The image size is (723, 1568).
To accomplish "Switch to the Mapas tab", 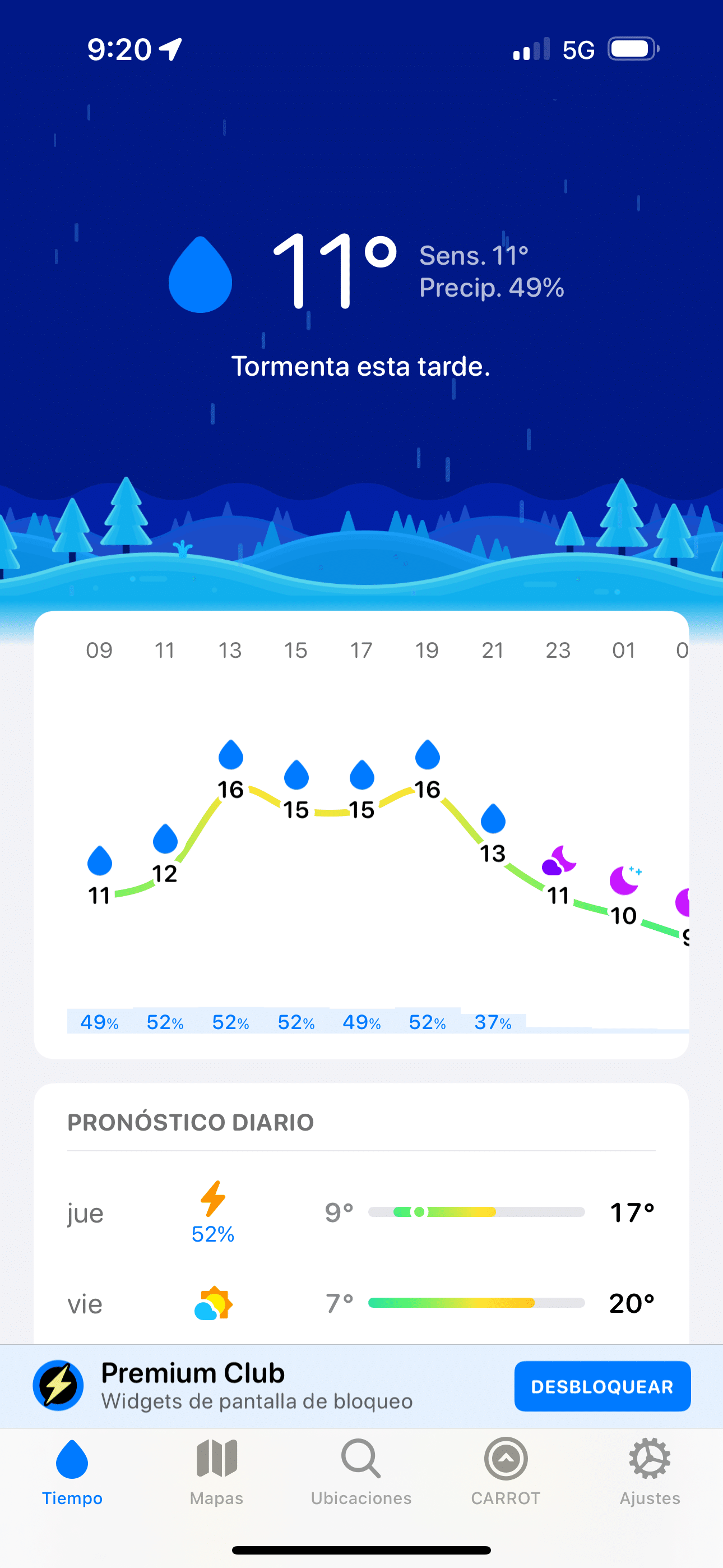I will tap(216, 1472).
